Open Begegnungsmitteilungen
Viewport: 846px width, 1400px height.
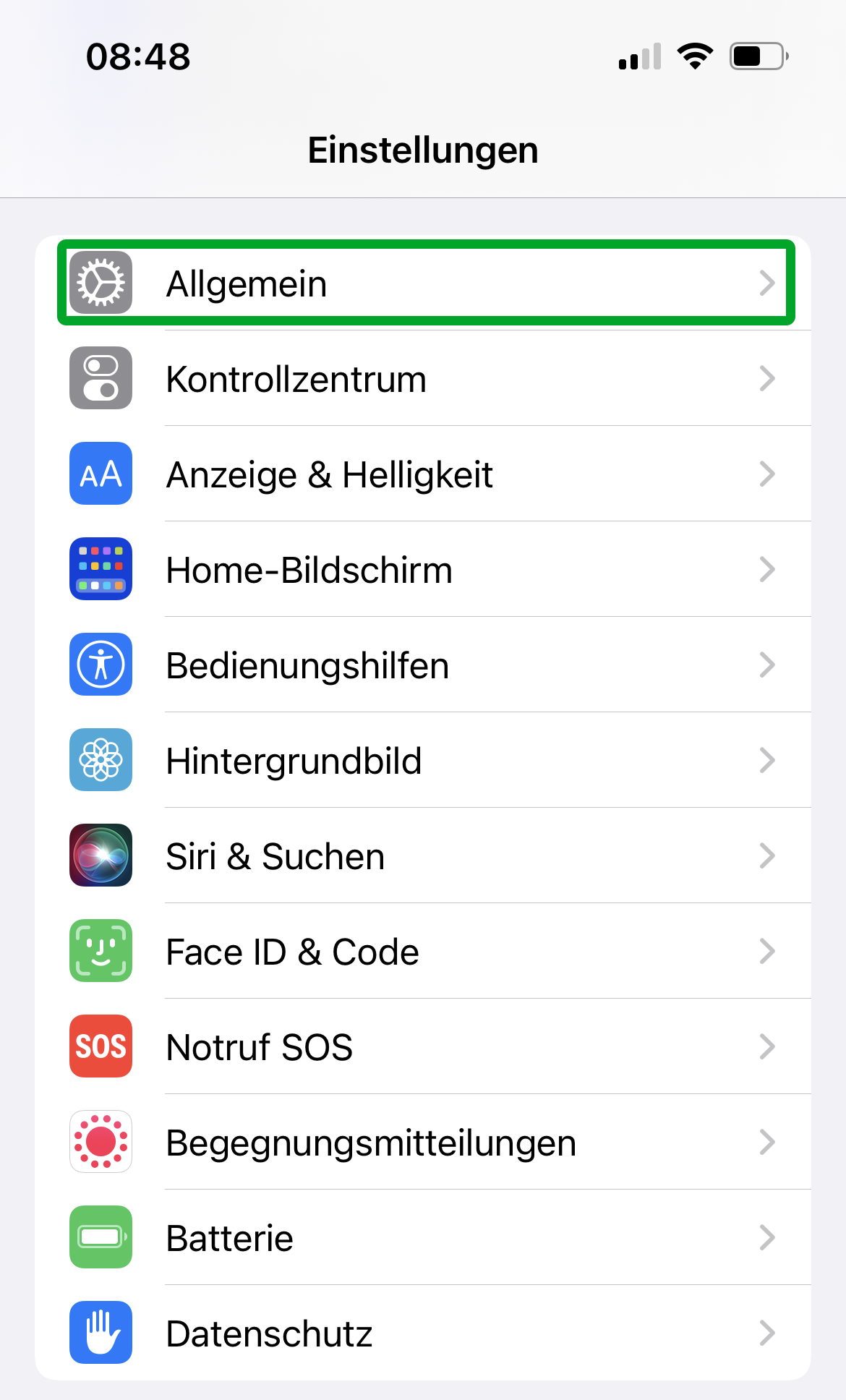tap(423, 1142)
